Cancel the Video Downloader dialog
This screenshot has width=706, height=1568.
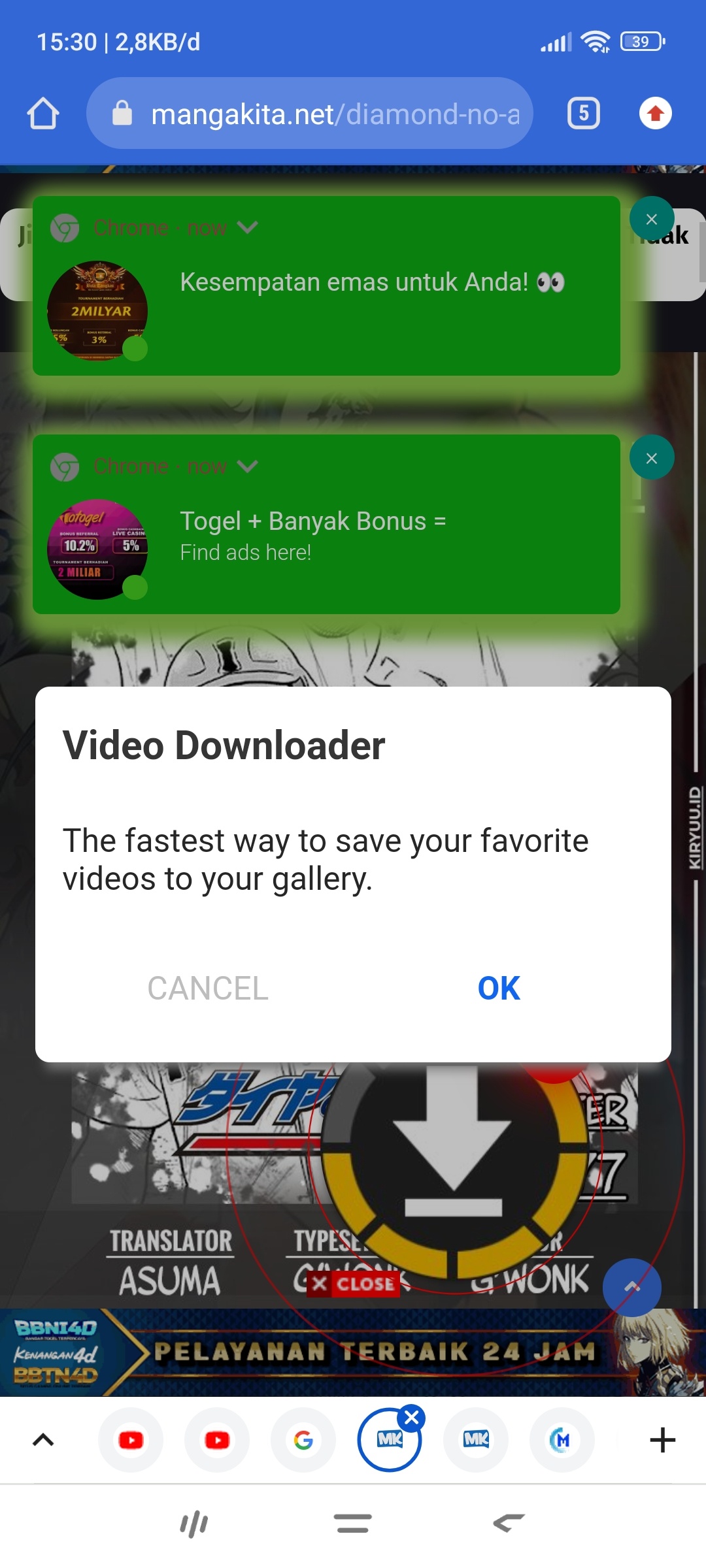[208, 988]
